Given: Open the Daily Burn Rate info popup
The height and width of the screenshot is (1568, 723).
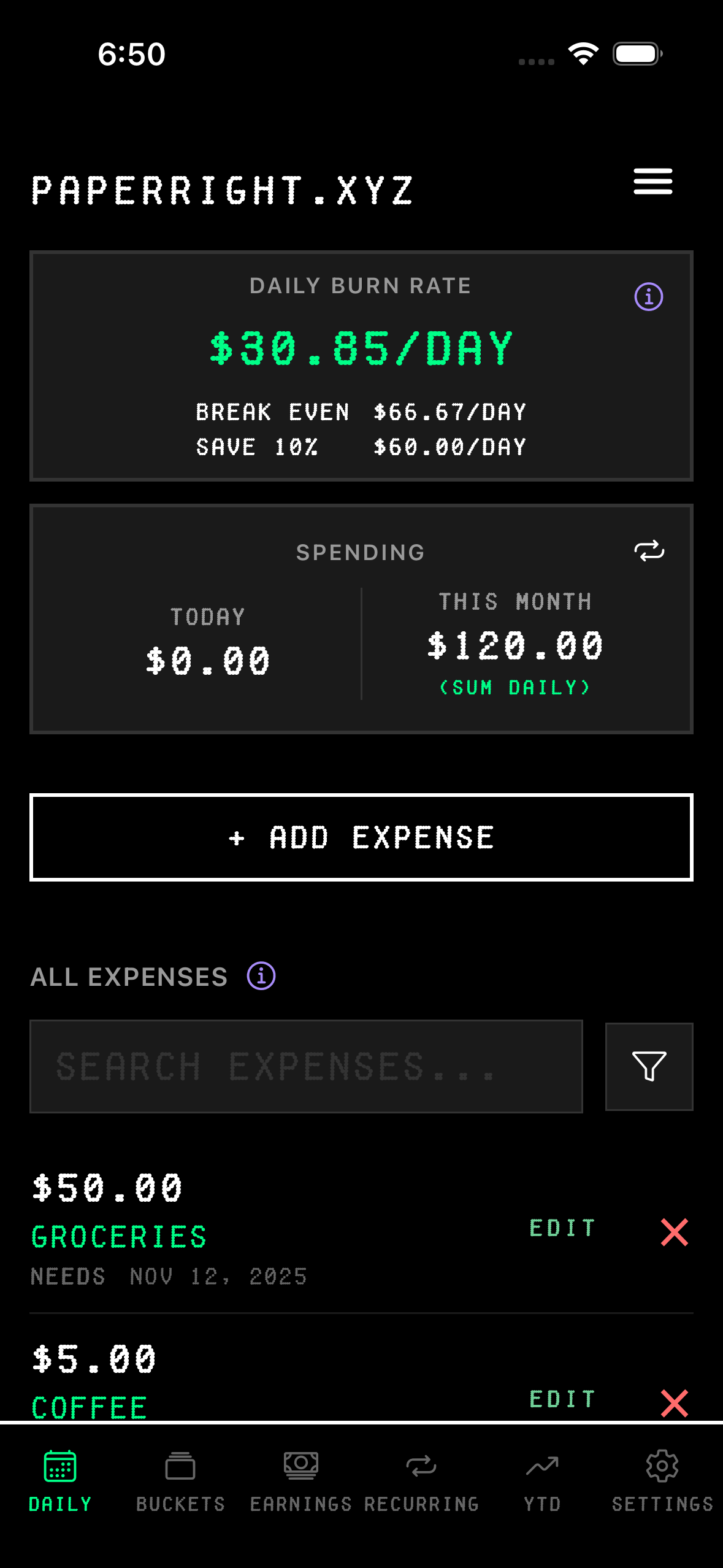Looking at the screenshot, I should 648,296.
